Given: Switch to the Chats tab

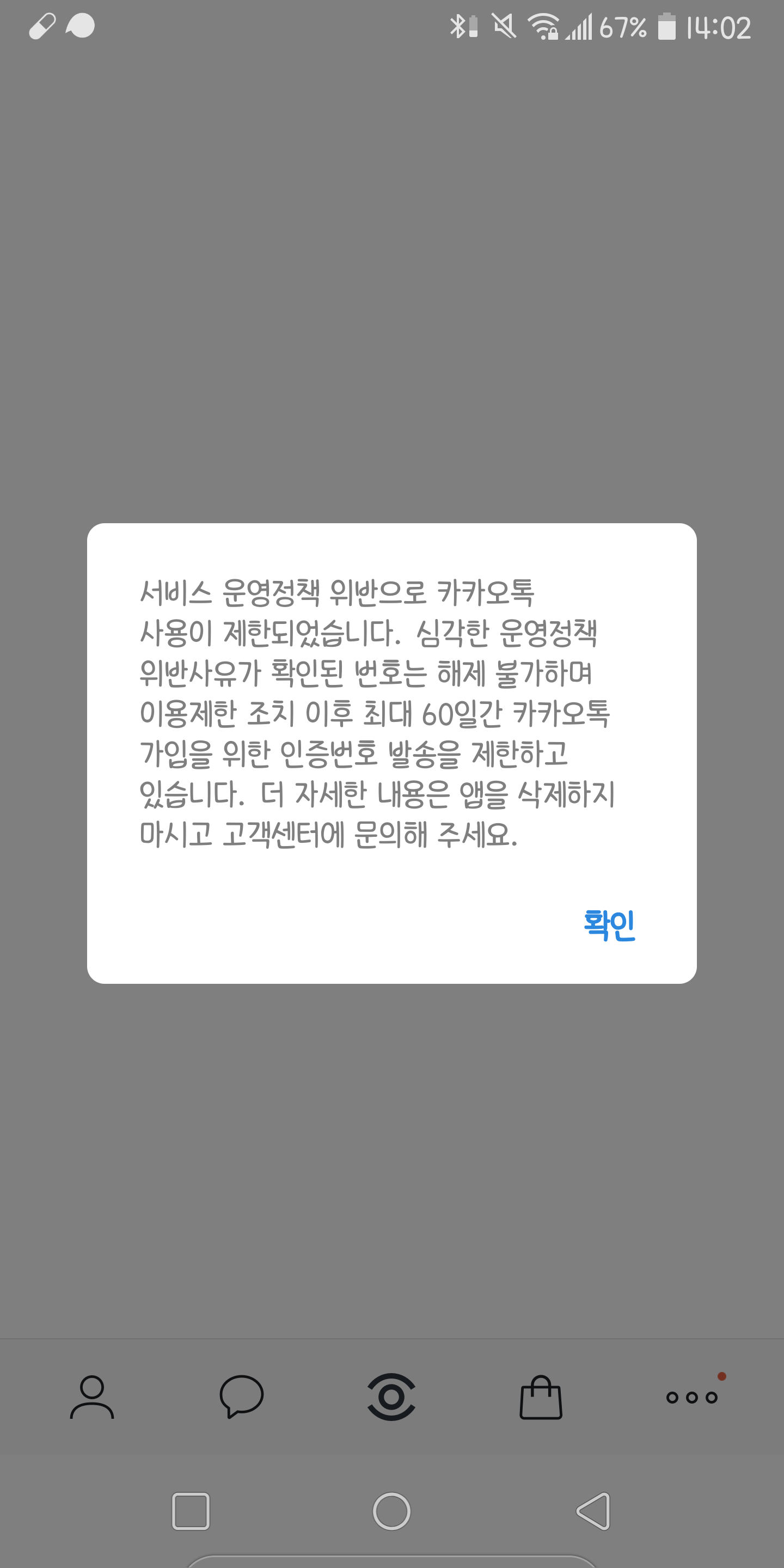Looking at the screenshot, I should (x=242, y=1397).
